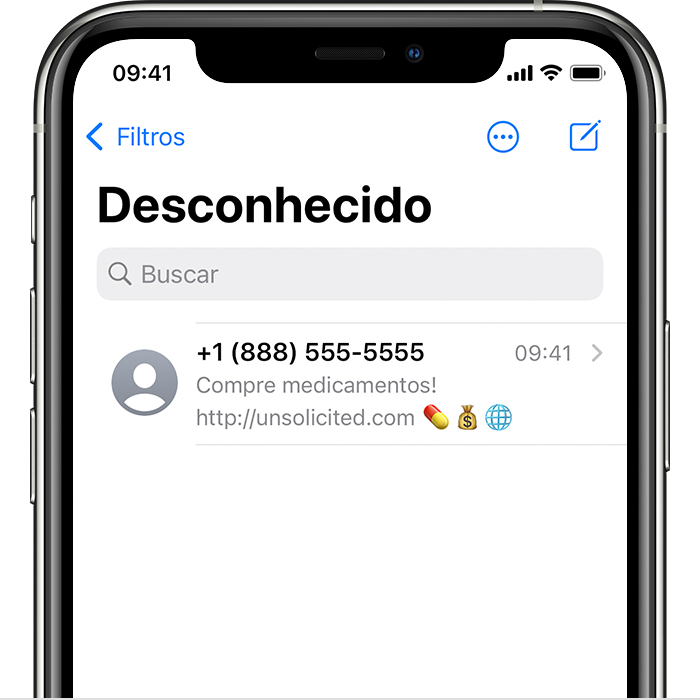The width and height of the screenshot is (700, 700).
Task: Open the message from +1 (888) 555-5555
Action: tap(380, 384)
